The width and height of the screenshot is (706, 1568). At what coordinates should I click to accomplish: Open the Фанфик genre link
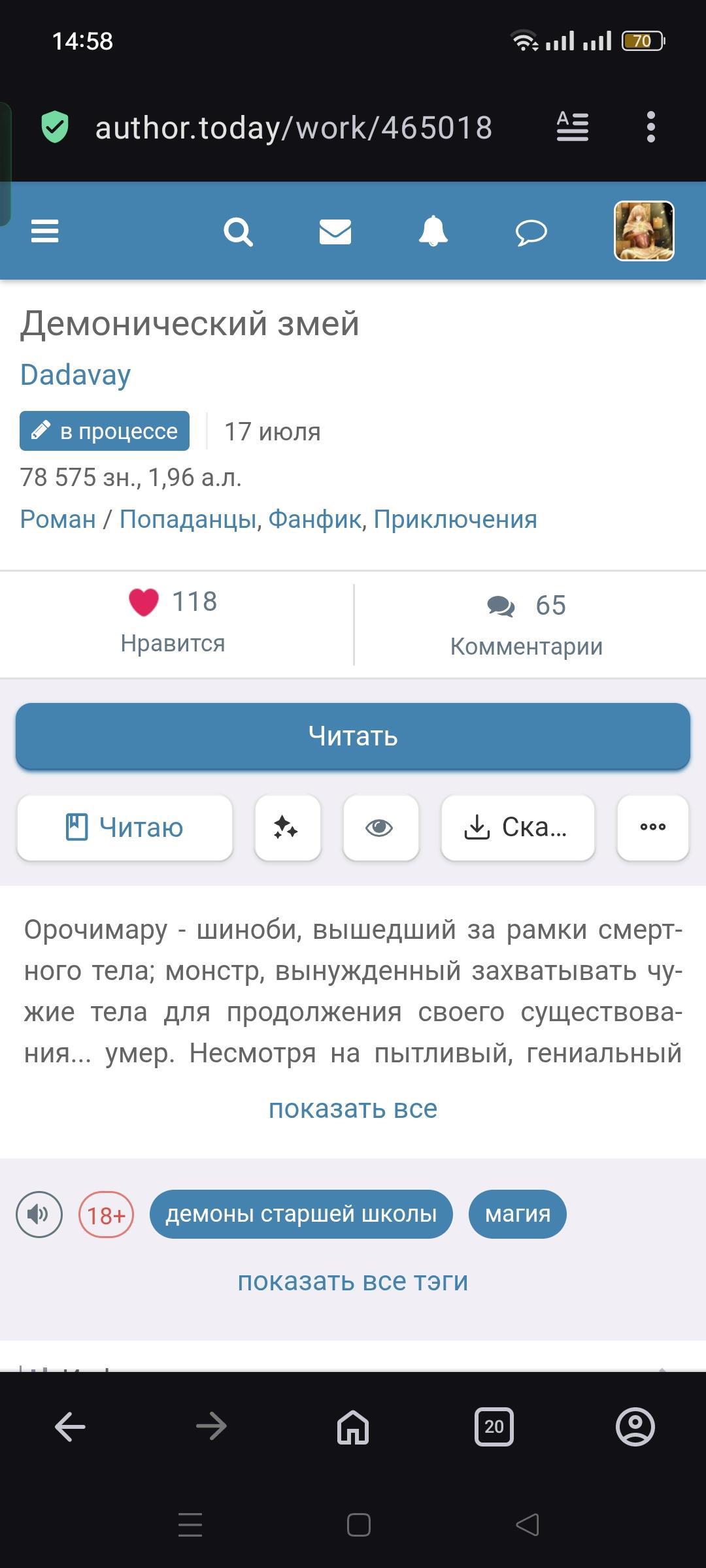[x=314, y=519]
